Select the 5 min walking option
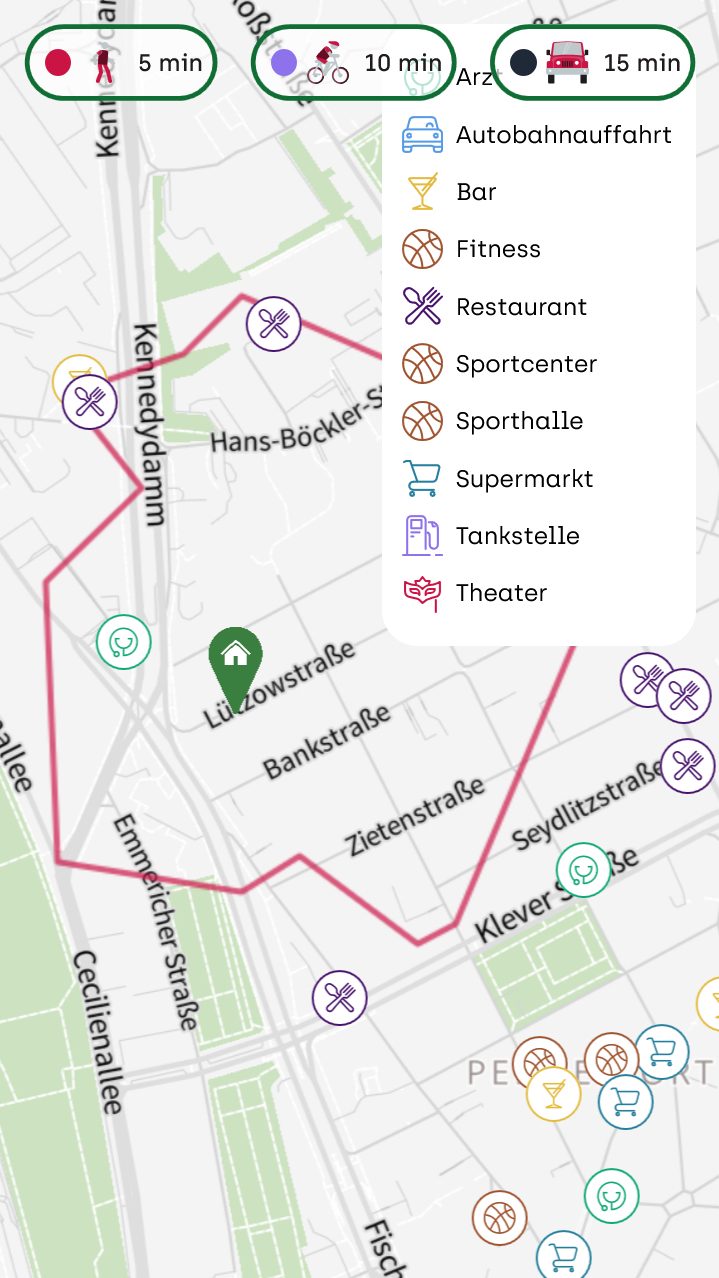The image size is (719, 1278). (121, 63)
